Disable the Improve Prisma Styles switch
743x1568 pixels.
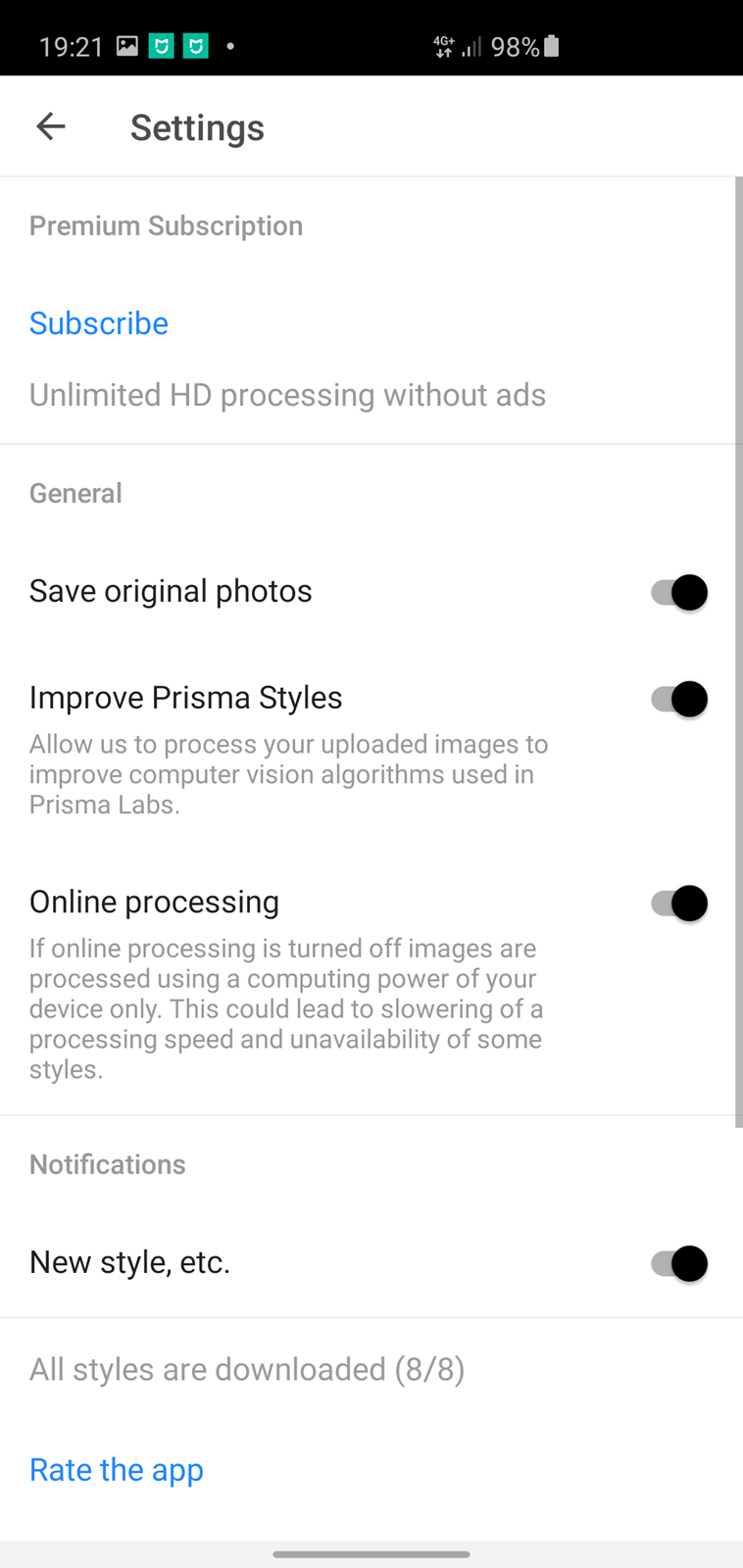[x=678, y=699]
